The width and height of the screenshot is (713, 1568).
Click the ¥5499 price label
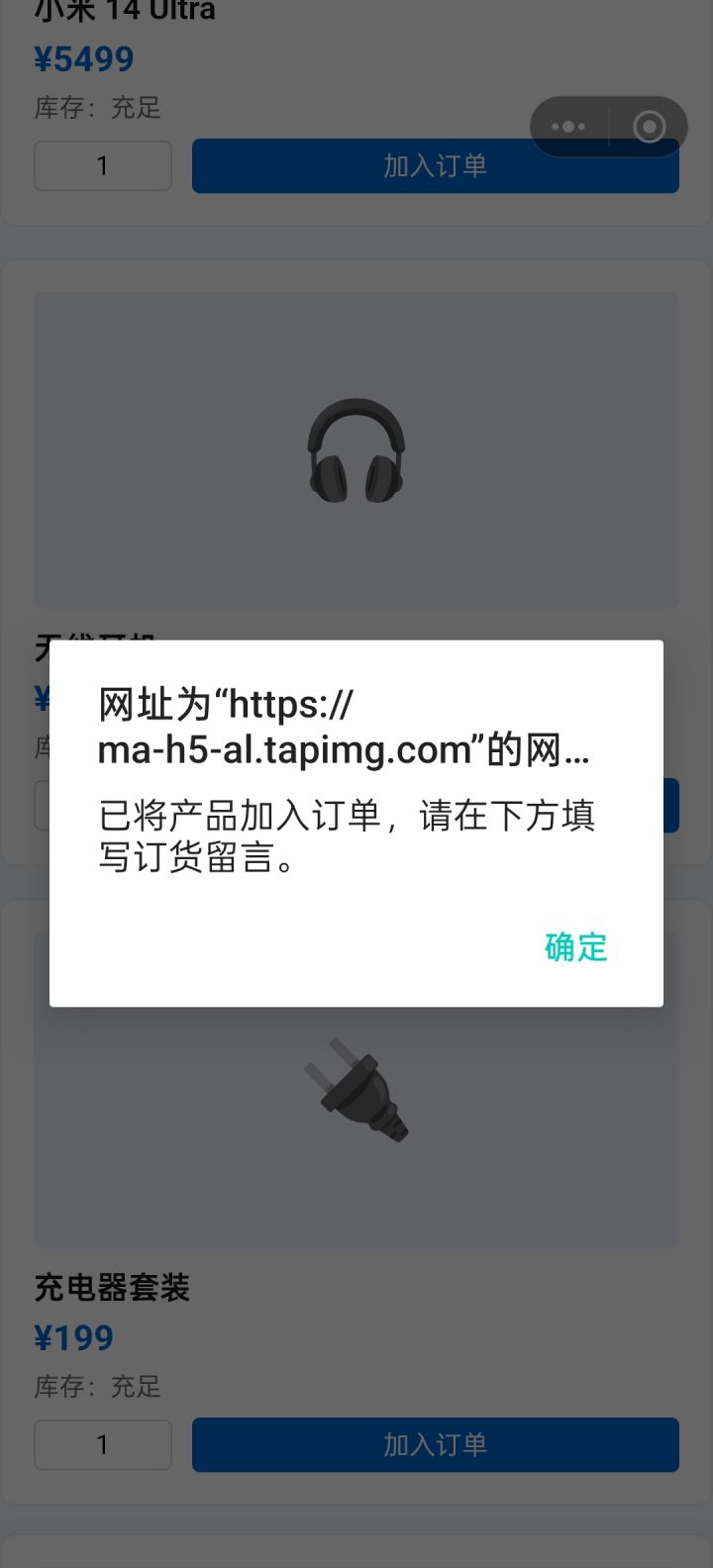coord(81,58)
